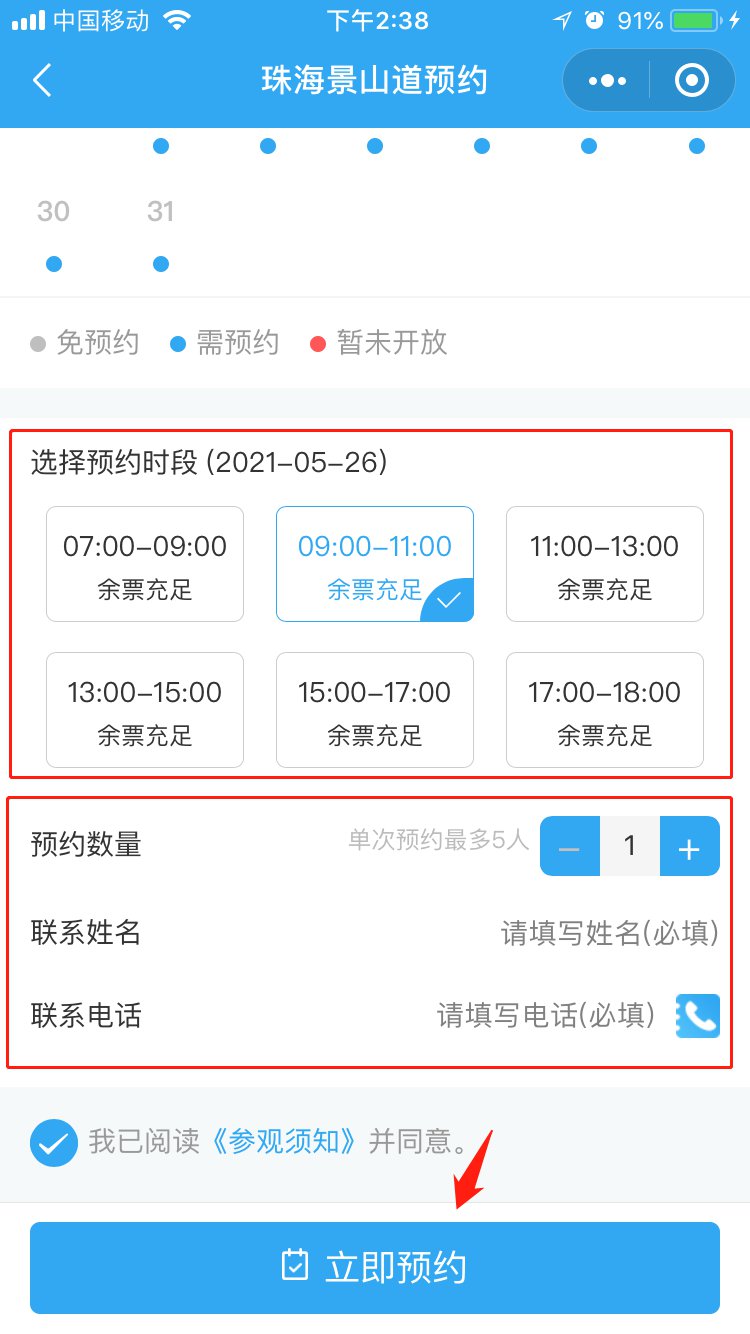
Task: Choose the 15:00–17:00 time slot
Action: click(375, 710)
